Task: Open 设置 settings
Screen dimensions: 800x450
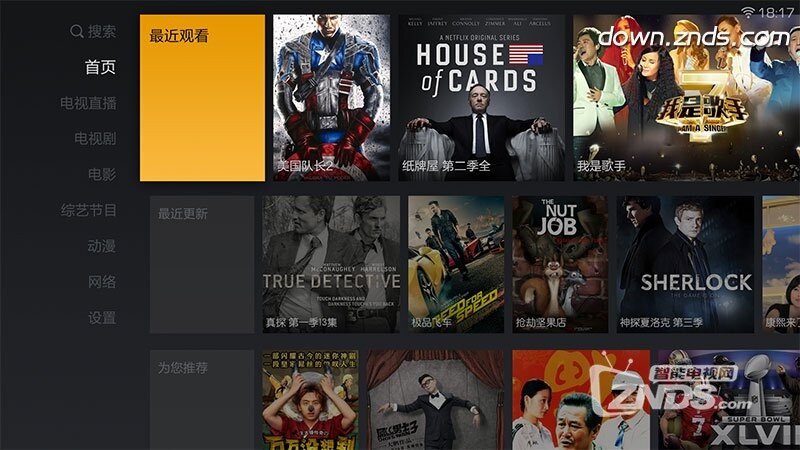Action: coord(101,318)
